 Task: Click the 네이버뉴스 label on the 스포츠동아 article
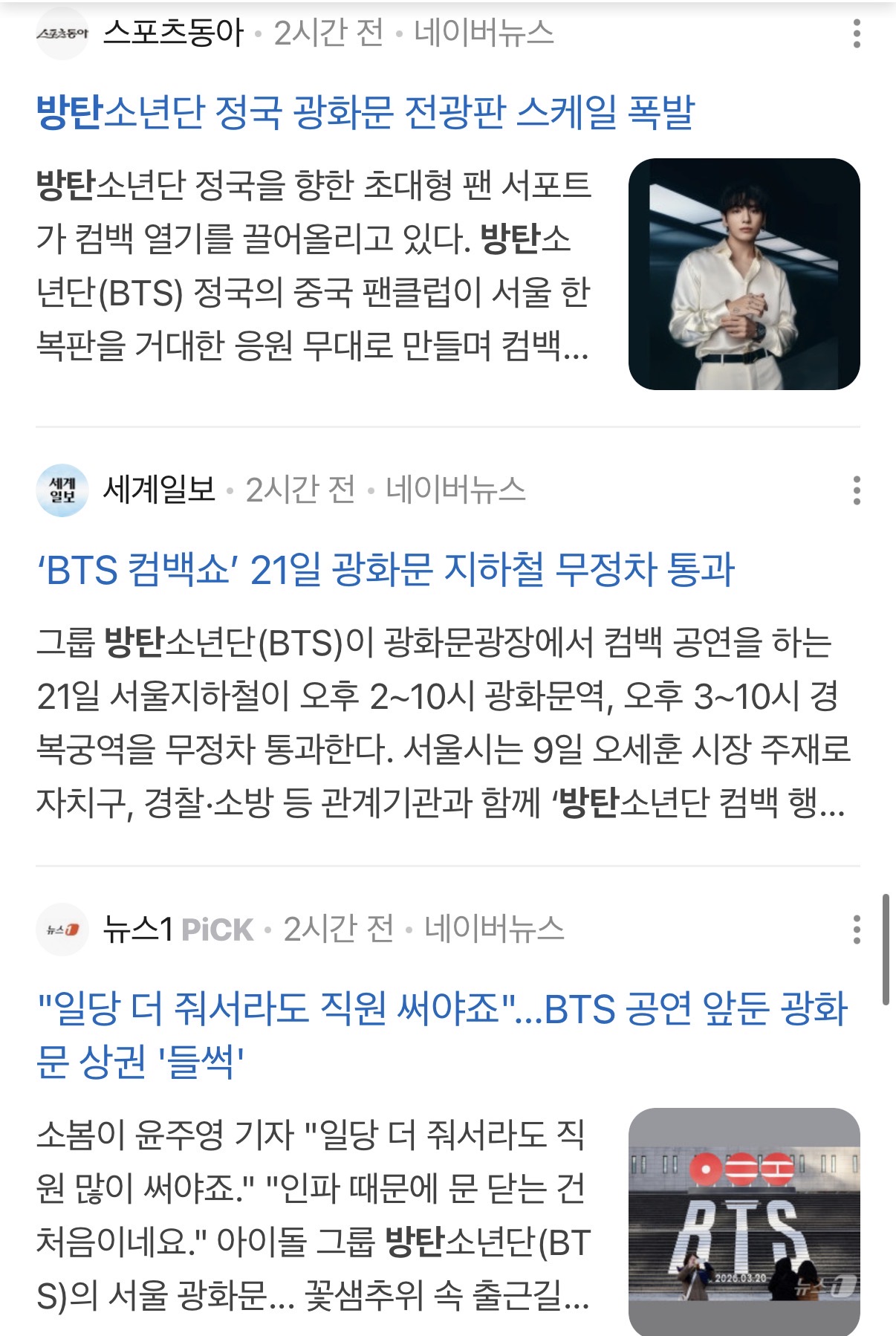(x=483, y=33)
